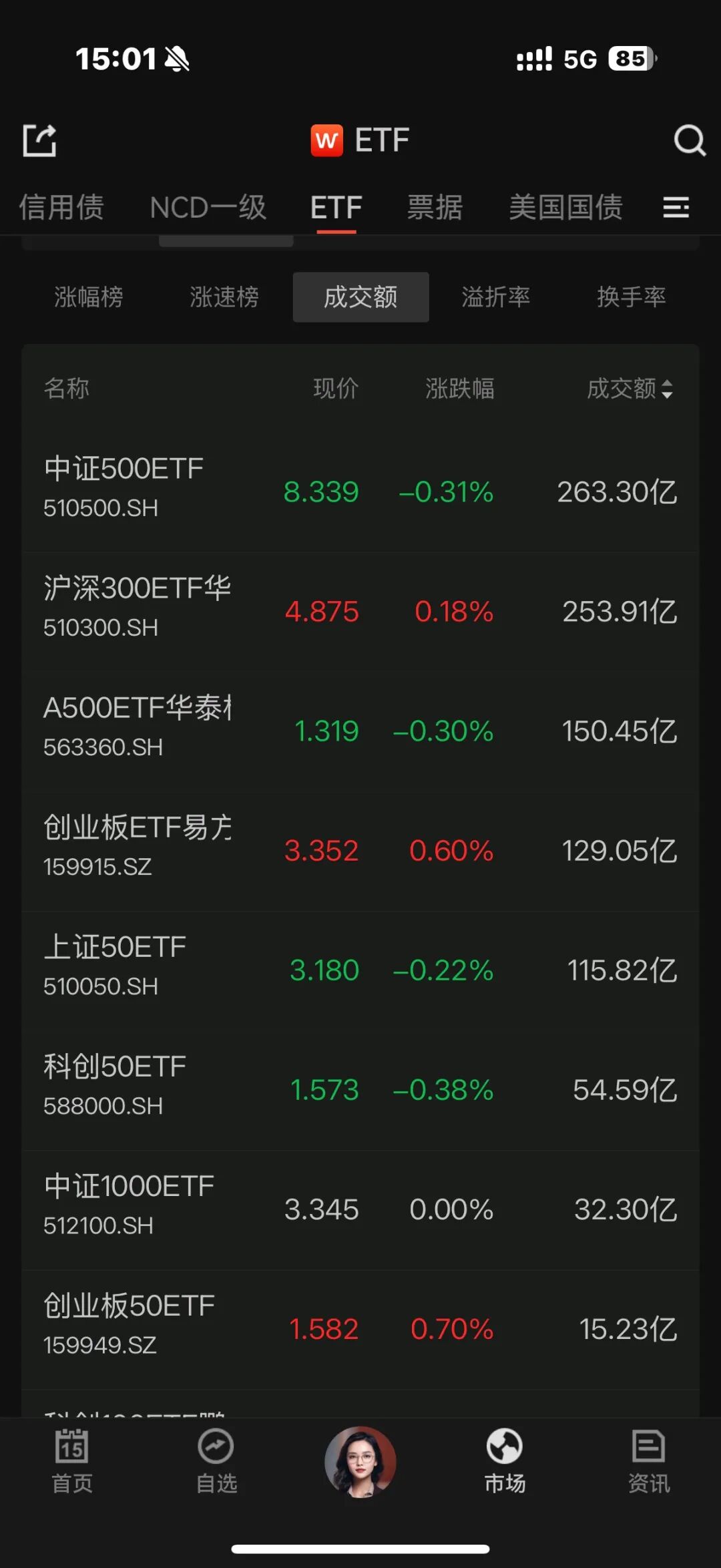Open 自选 watchlist via its trend icon

(216, 1462)
